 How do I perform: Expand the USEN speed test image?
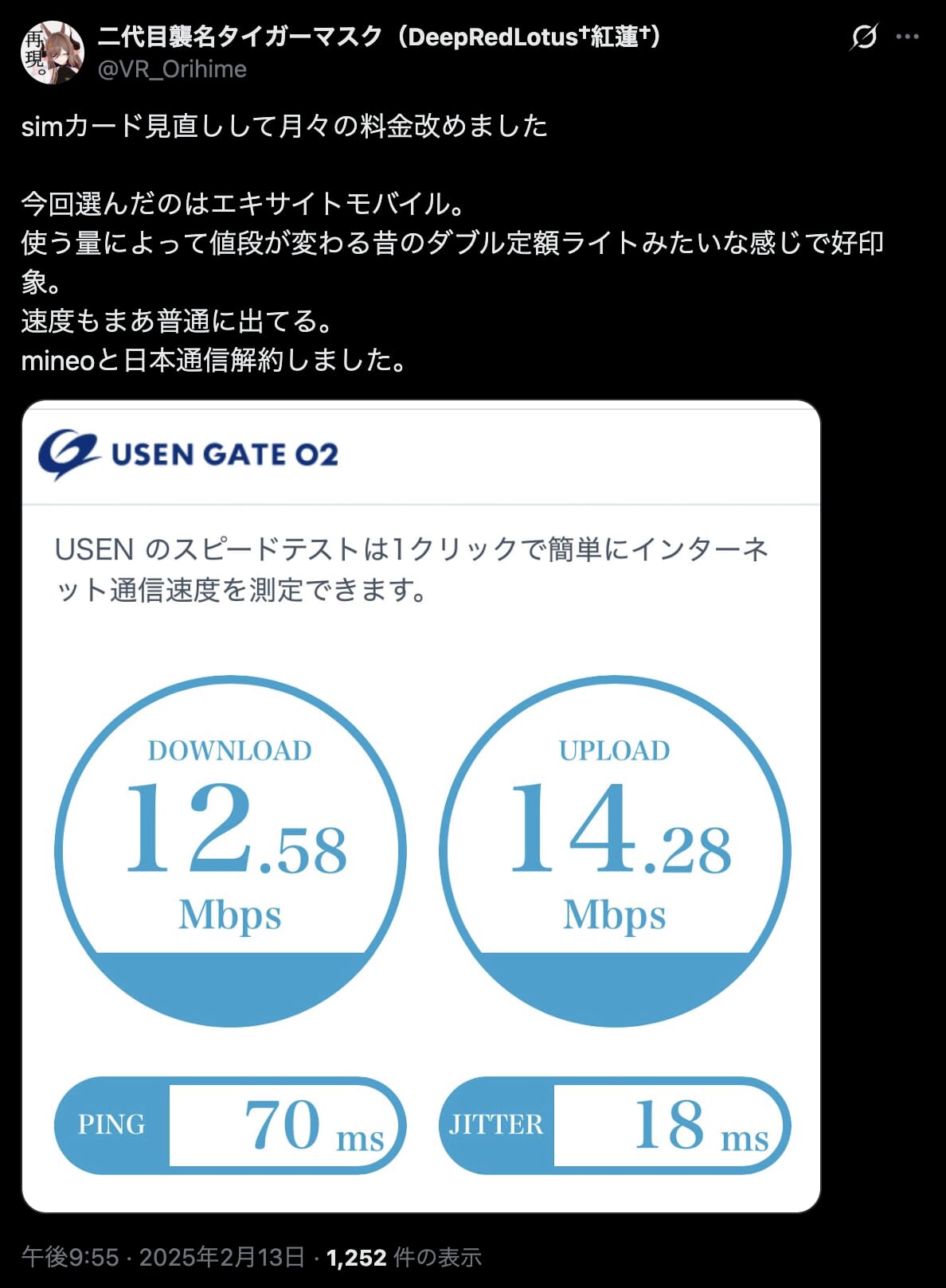(420, 806)
